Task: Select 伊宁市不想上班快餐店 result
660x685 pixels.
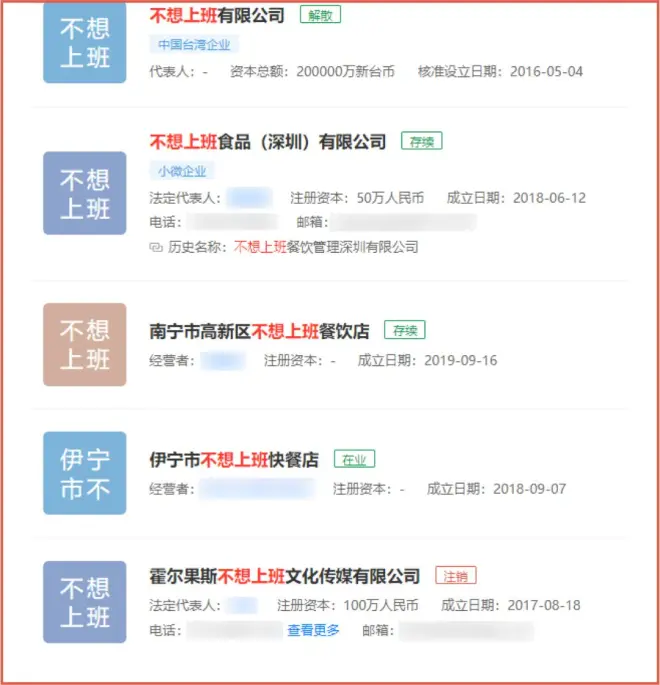Action: tap(234, 460)
